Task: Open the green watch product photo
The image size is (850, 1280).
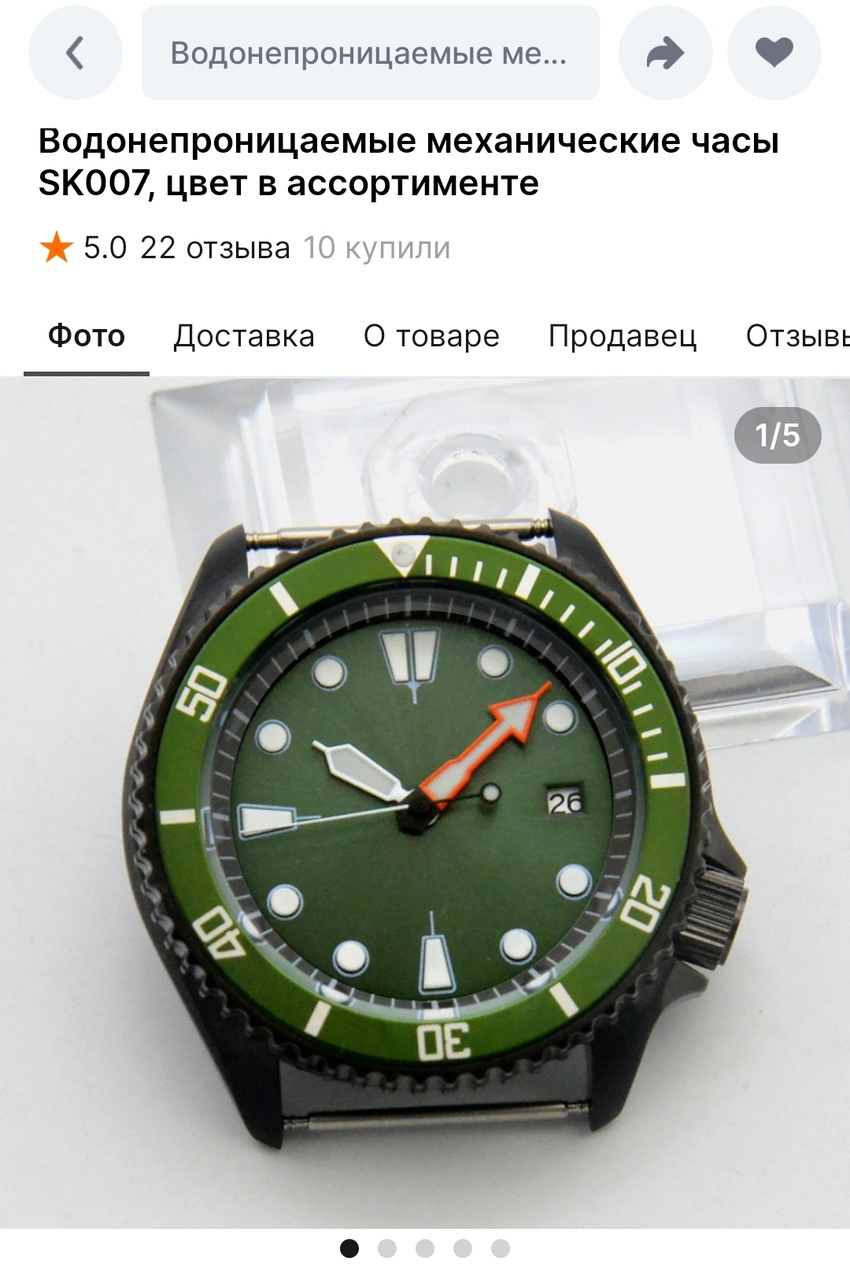Action: point(425,800)
